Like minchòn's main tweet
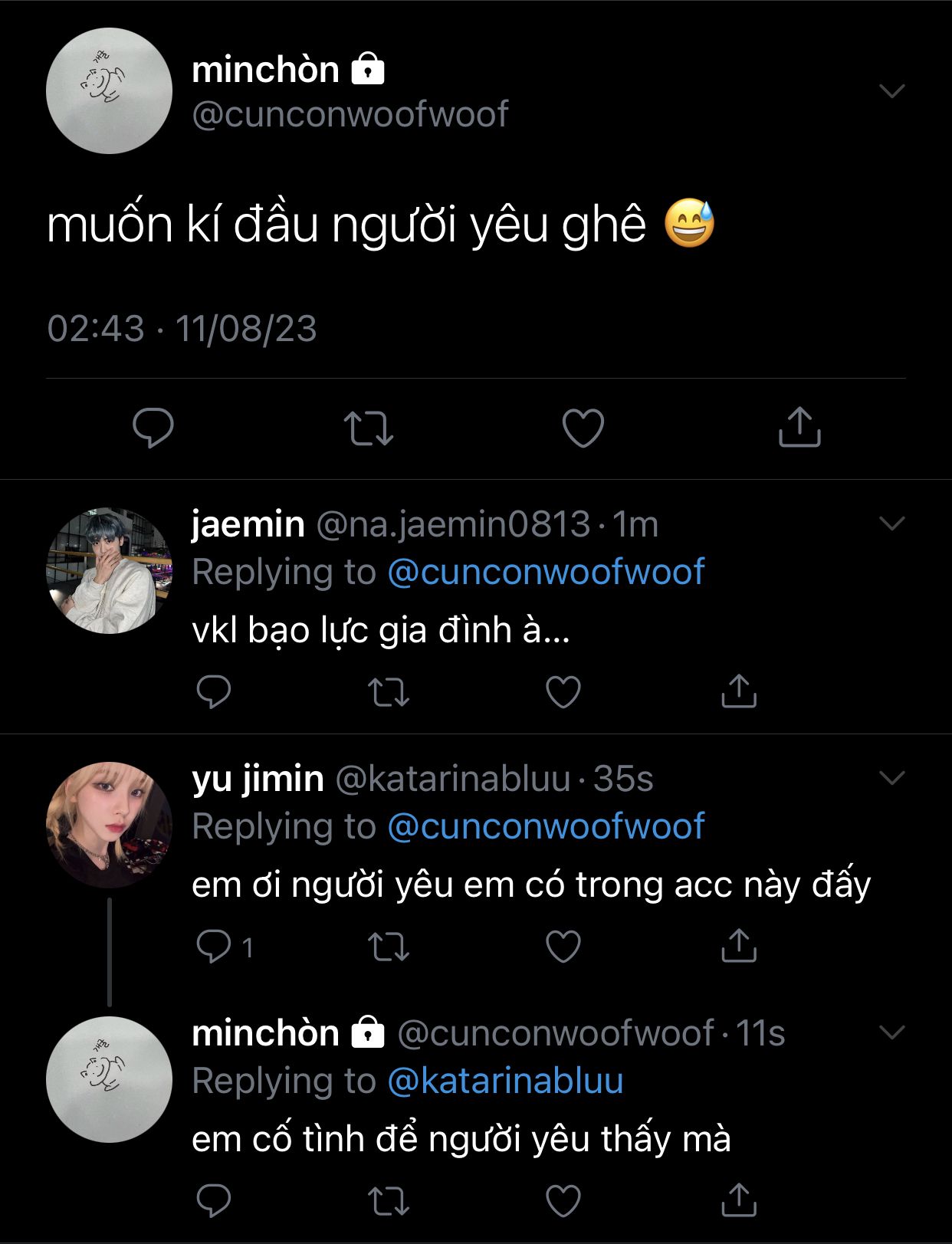Image resolution: width=952 pixels, height=1244 pixels. pyautogui.click(x=583, y=428)
